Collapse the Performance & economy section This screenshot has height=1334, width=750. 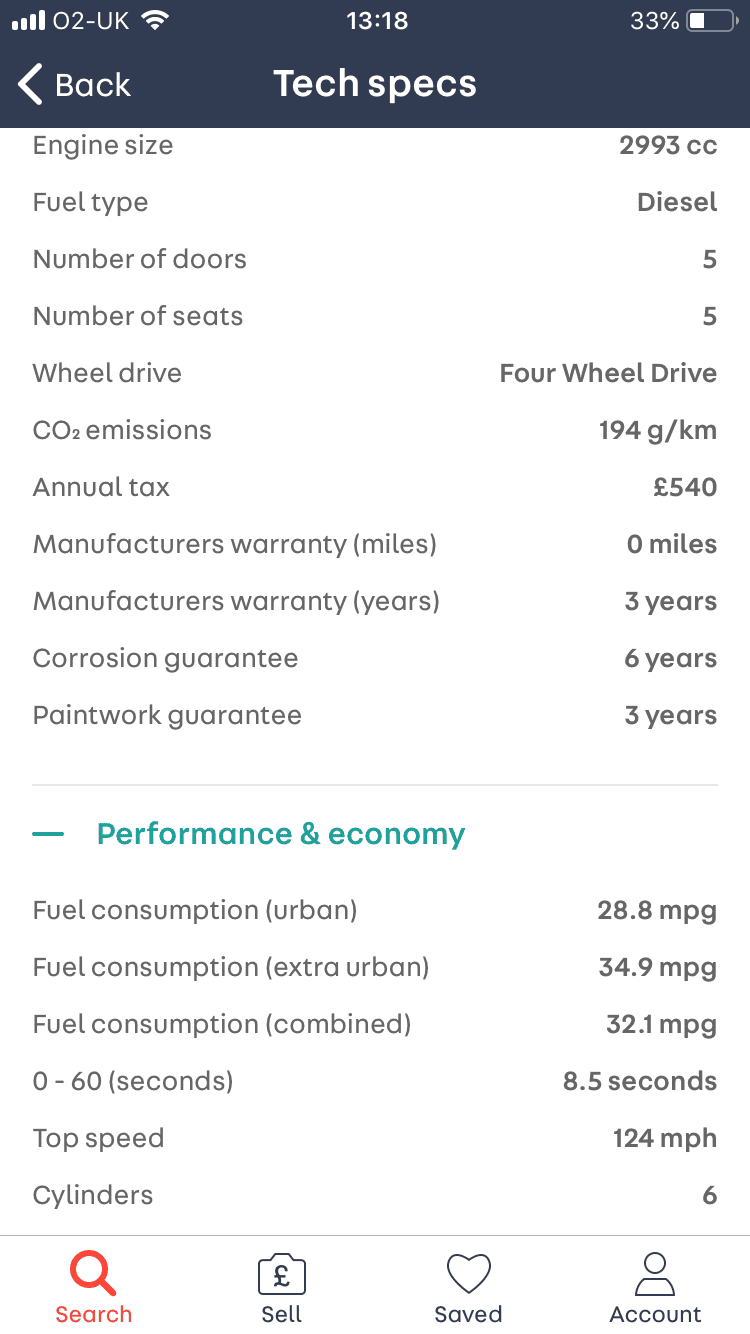249,834
